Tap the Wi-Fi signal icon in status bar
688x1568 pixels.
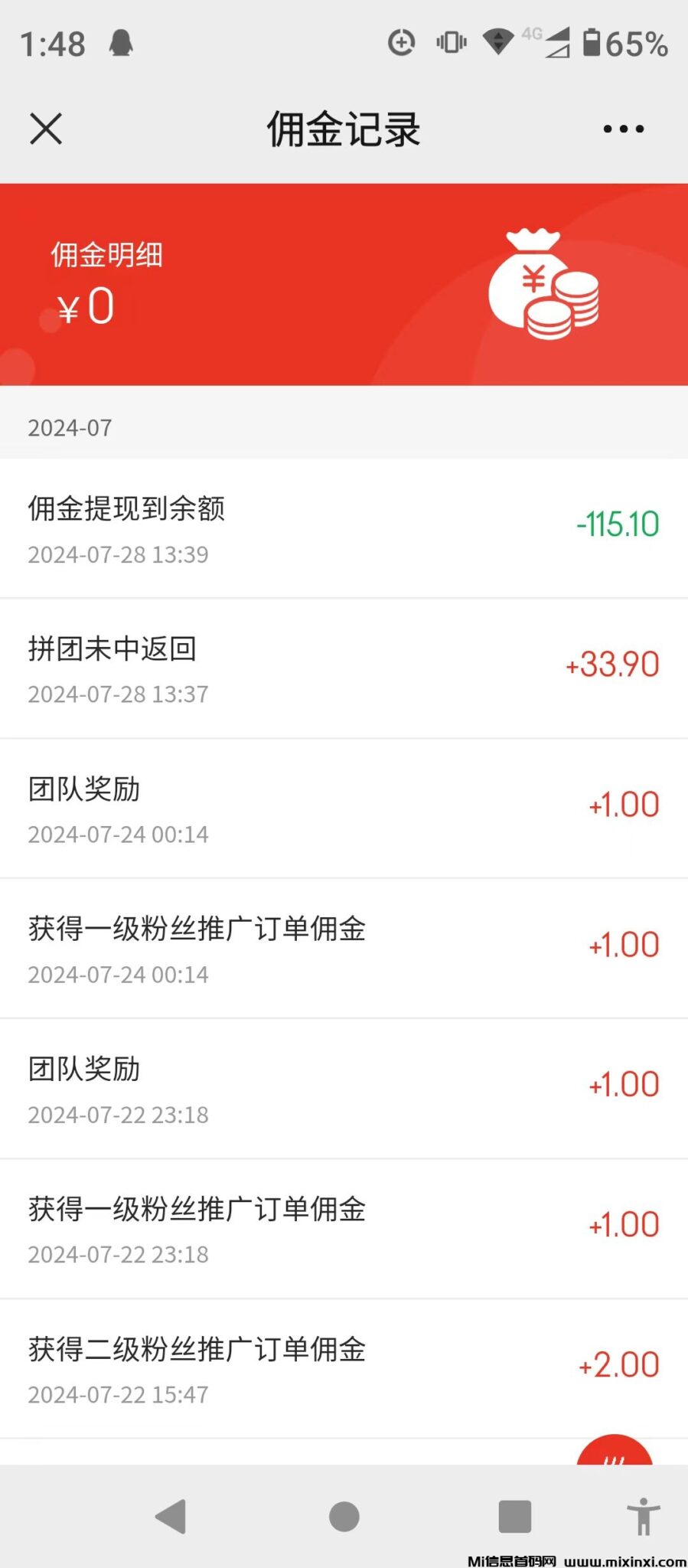click(499, 42)
